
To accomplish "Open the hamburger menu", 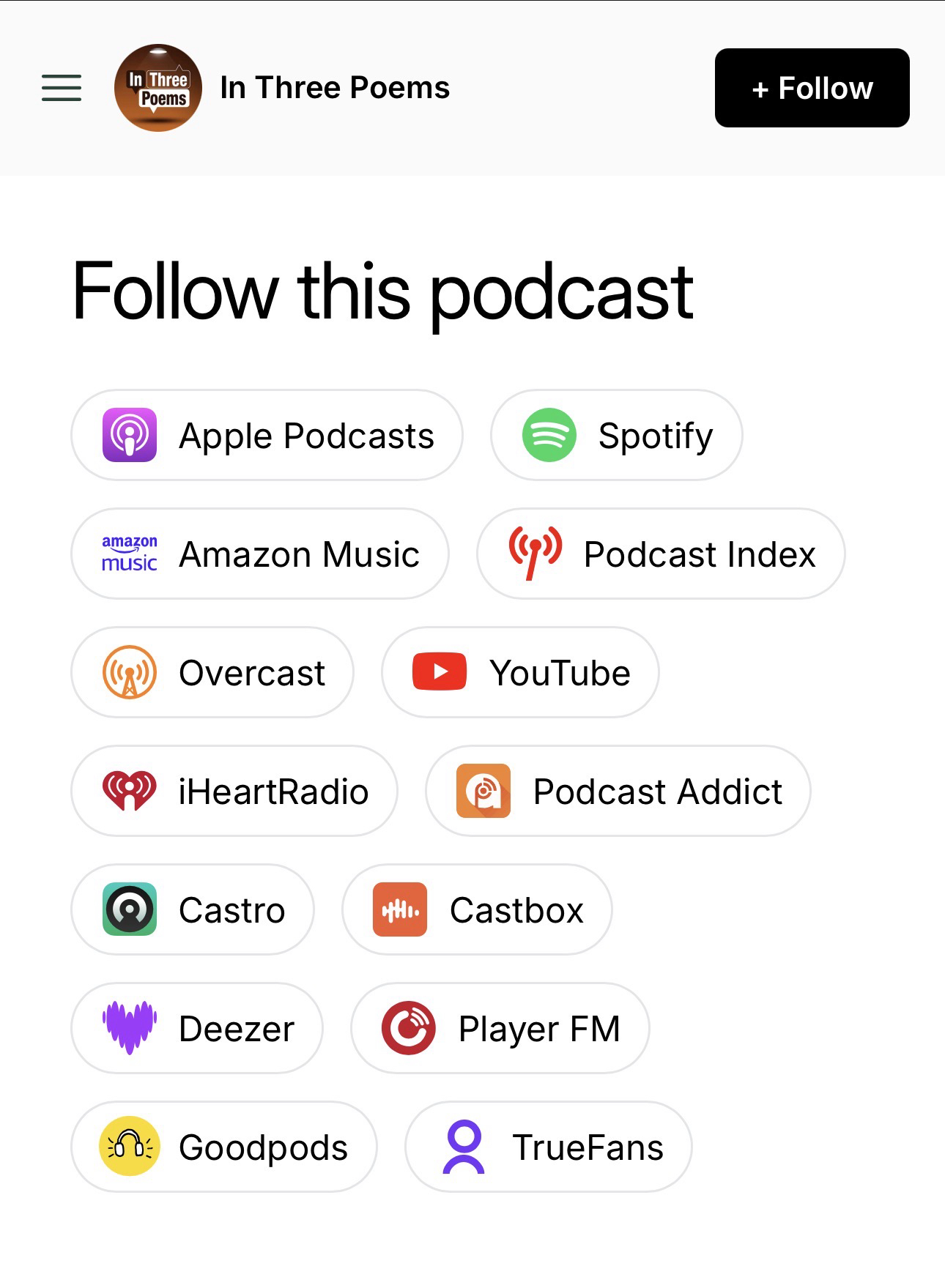I will 62,88.
